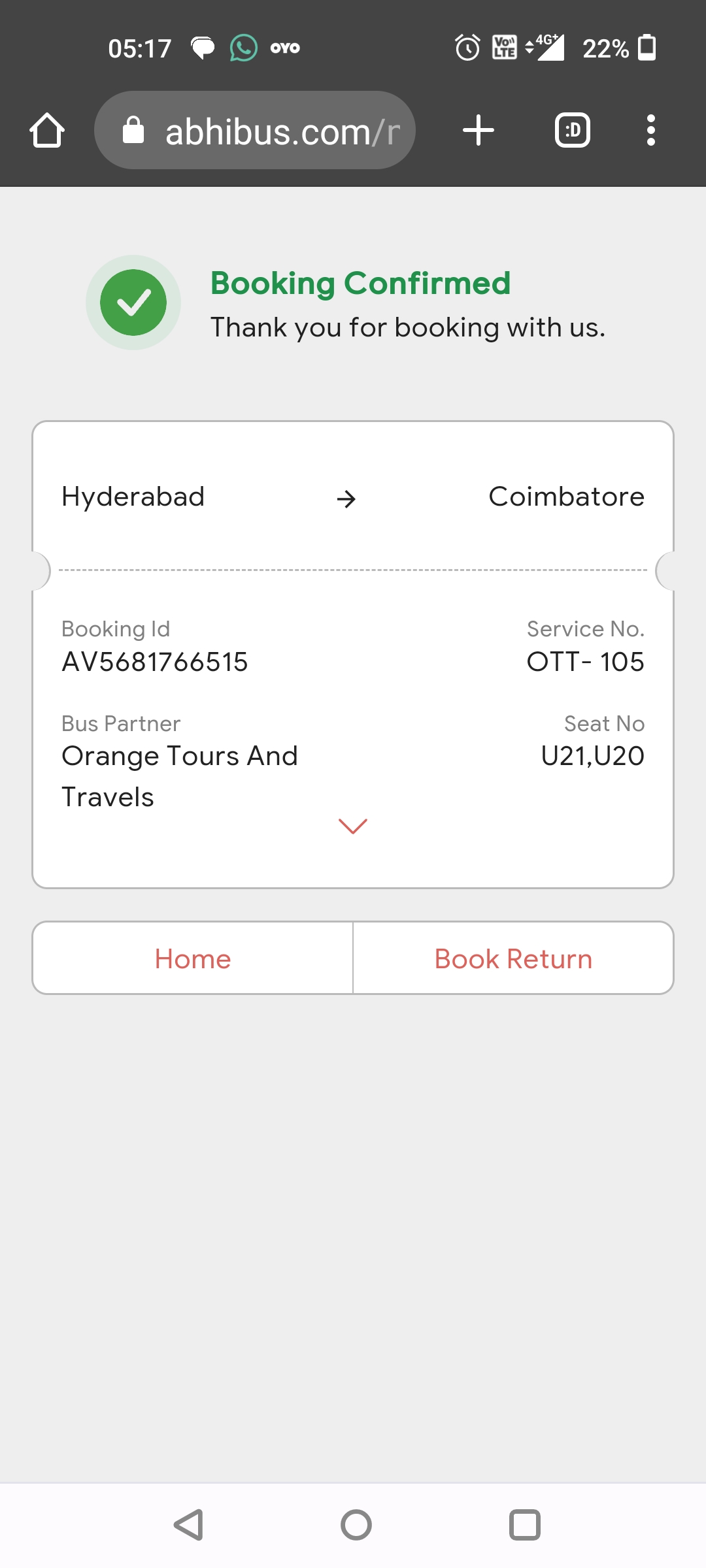Open a new browser tab

click(x=479, y=130)
